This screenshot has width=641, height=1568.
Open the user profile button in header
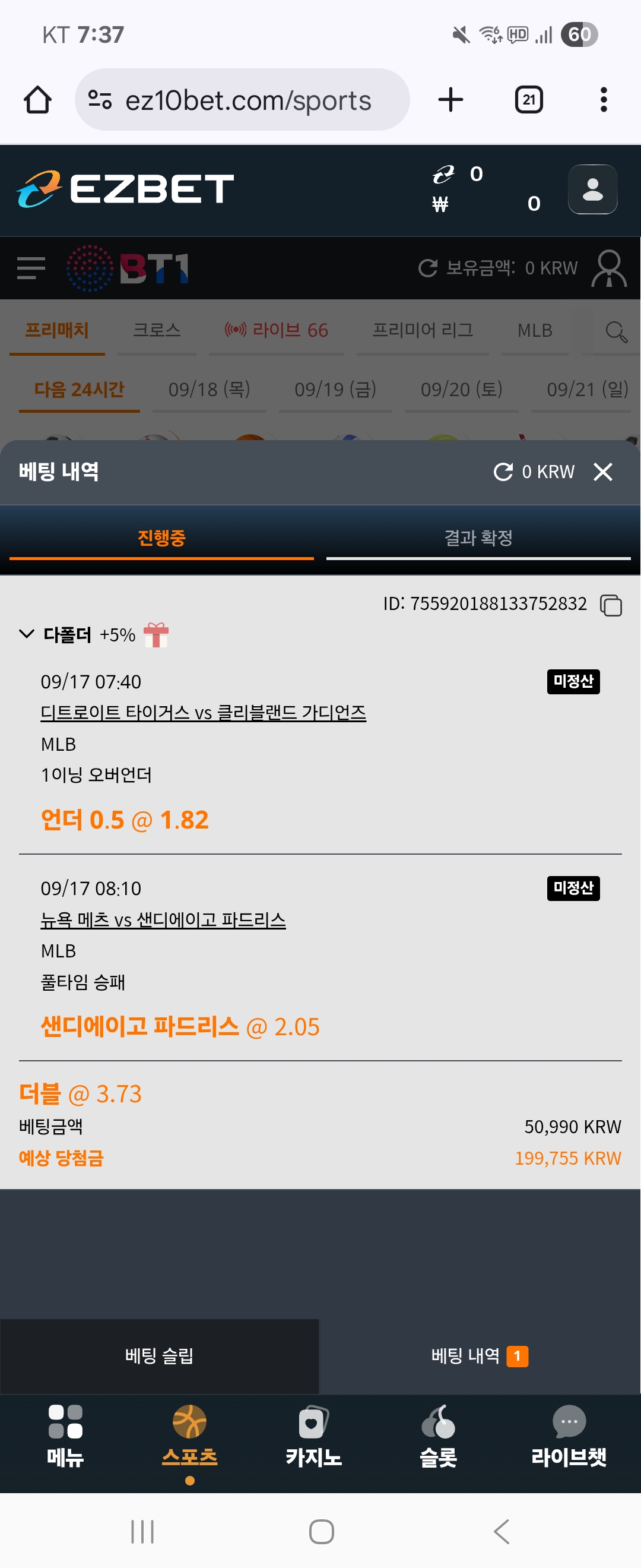coord(592,189)
